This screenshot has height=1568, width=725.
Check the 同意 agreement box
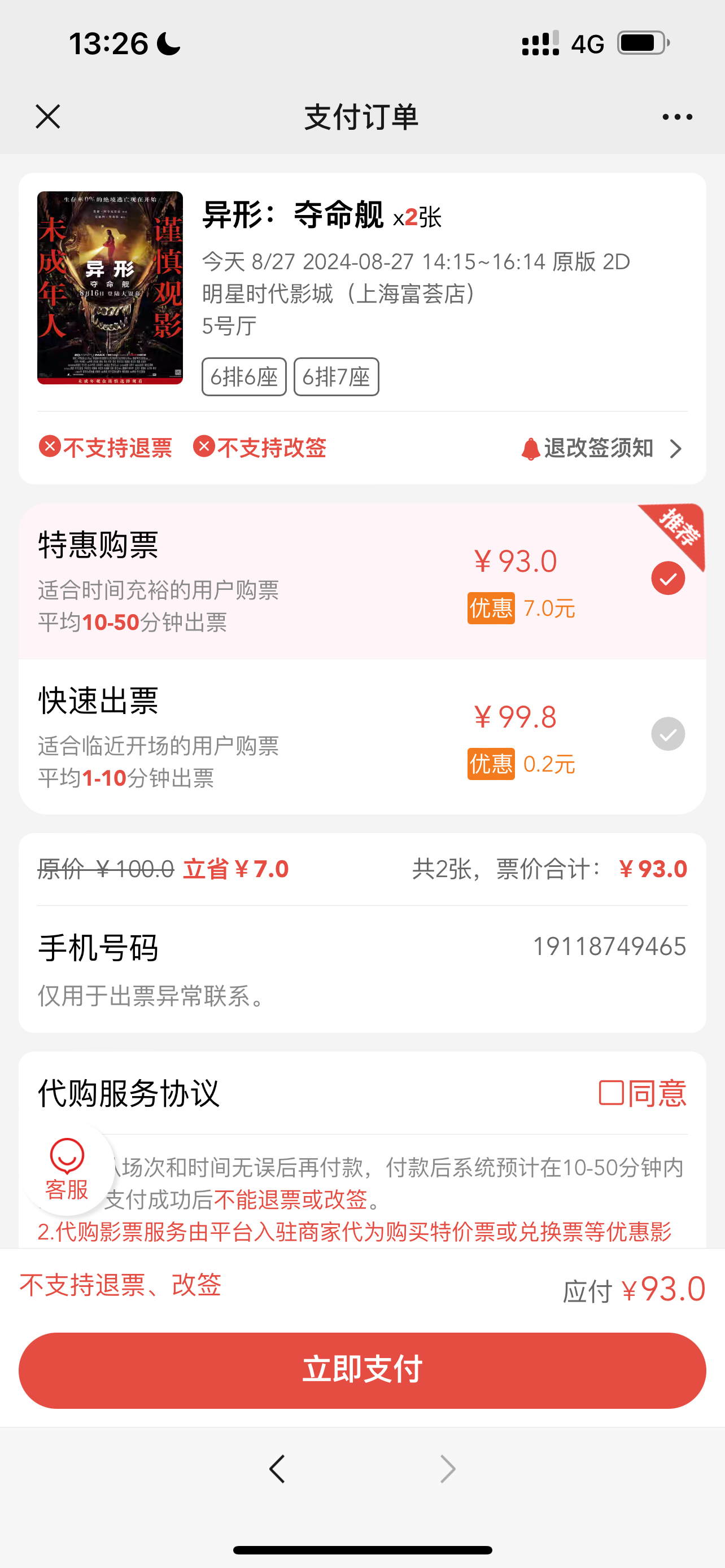coord(612,1093)
